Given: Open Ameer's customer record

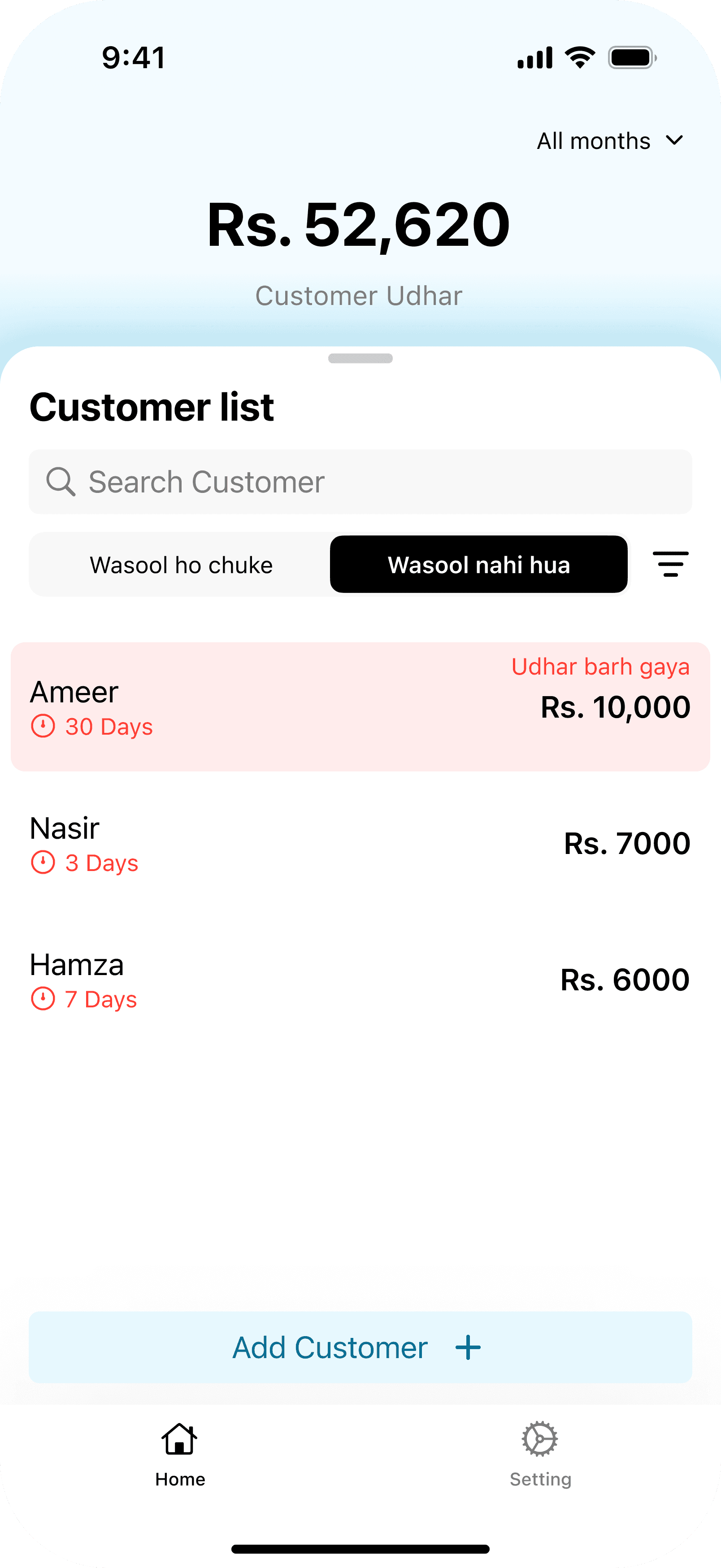Looking at the screenshot, I should 360,707.
